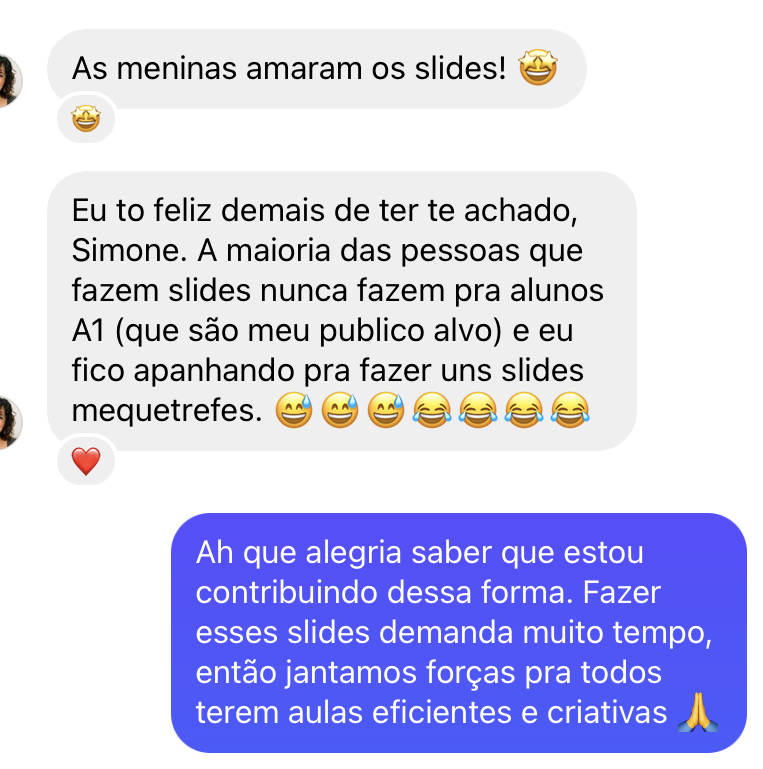Tap the sender's avatar beside the mequetrefes message
763x769 pixels.
(x=8, y=421)
